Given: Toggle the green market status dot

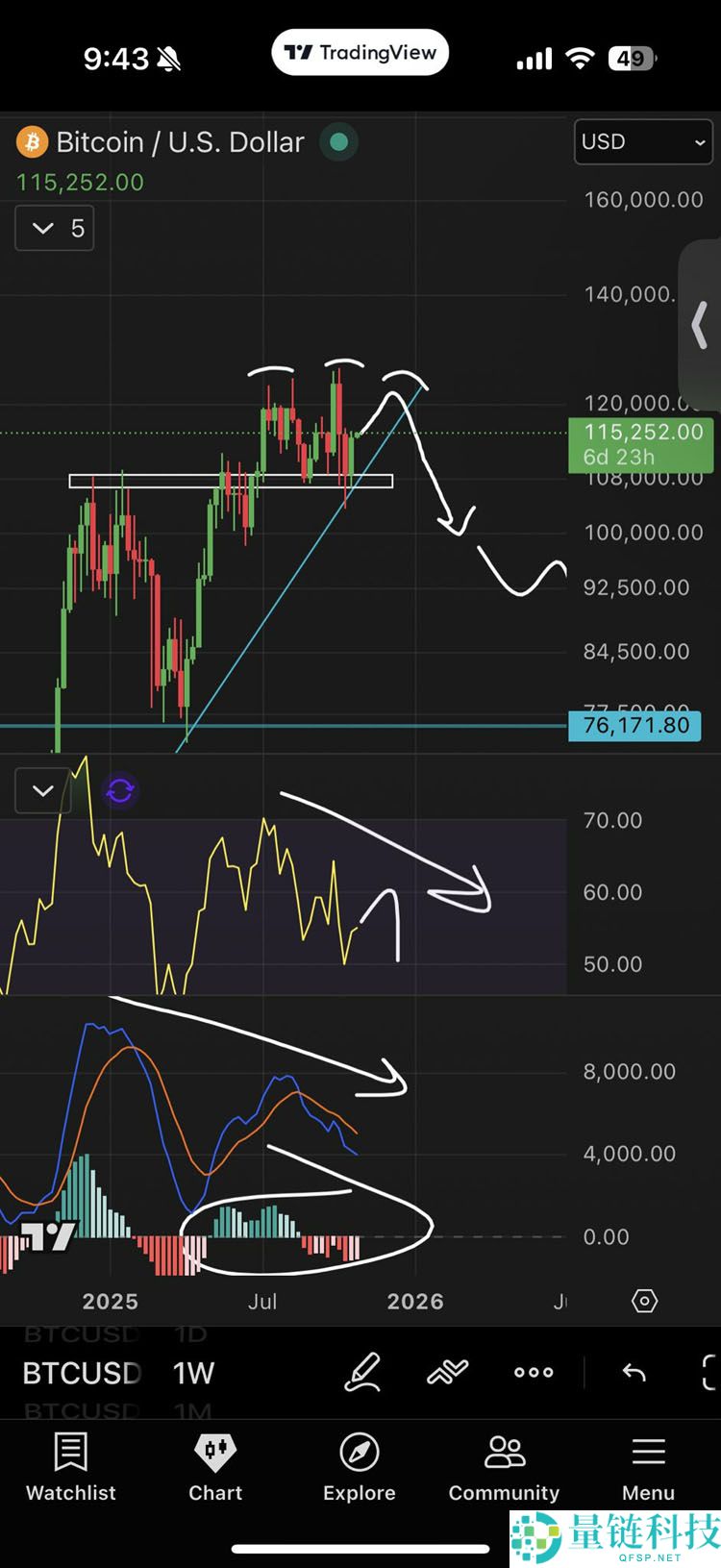Looking at the screenshot, I should click(337, 141).
